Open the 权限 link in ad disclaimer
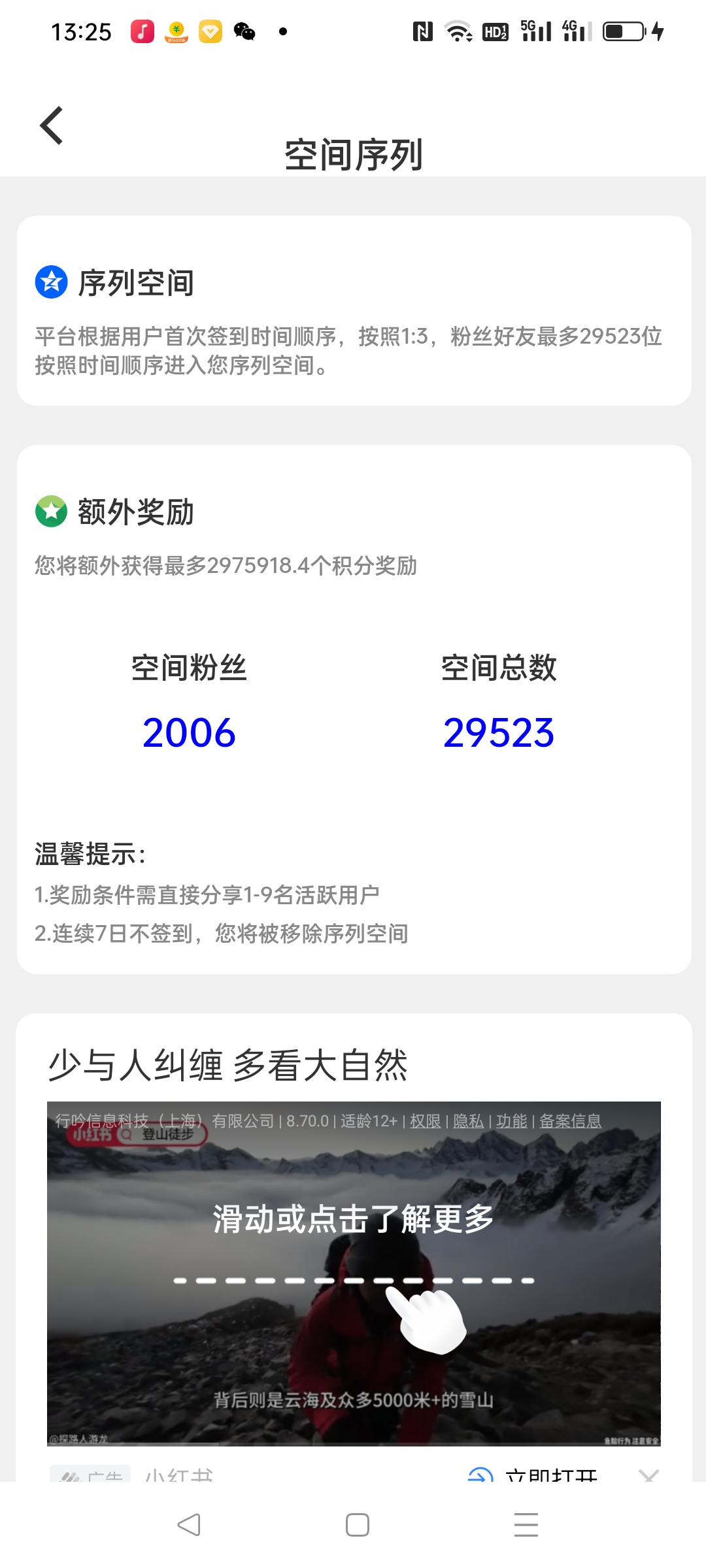Viewport: 706px width, 1568px height. point(424,1121)
